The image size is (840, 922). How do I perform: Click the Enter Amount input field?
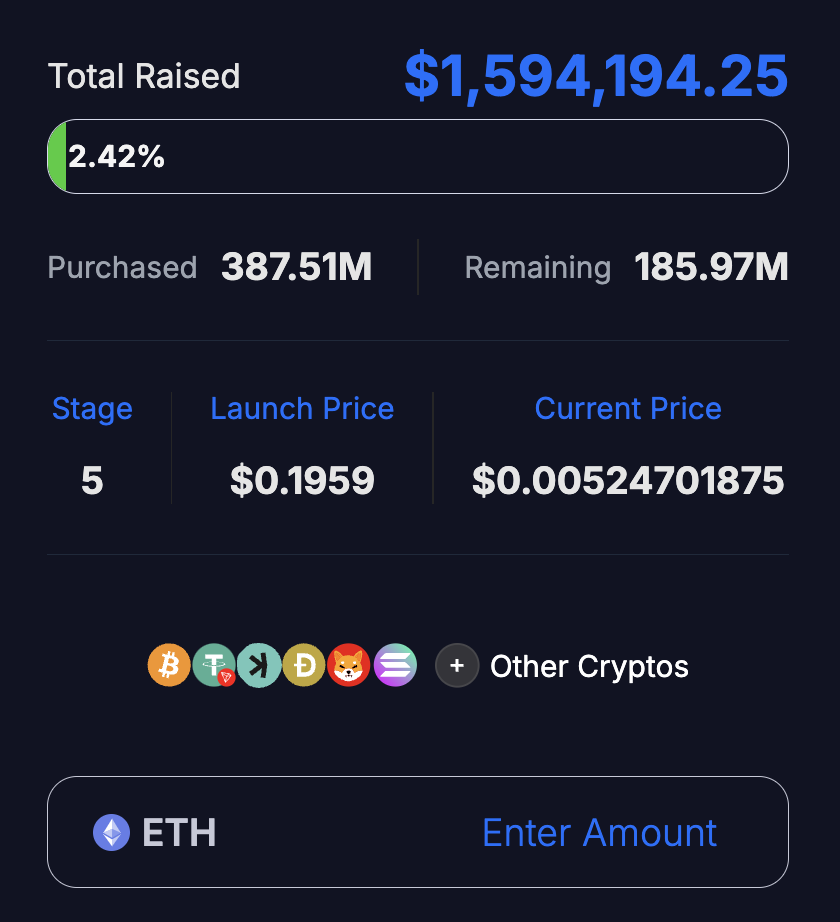[599, 832]
